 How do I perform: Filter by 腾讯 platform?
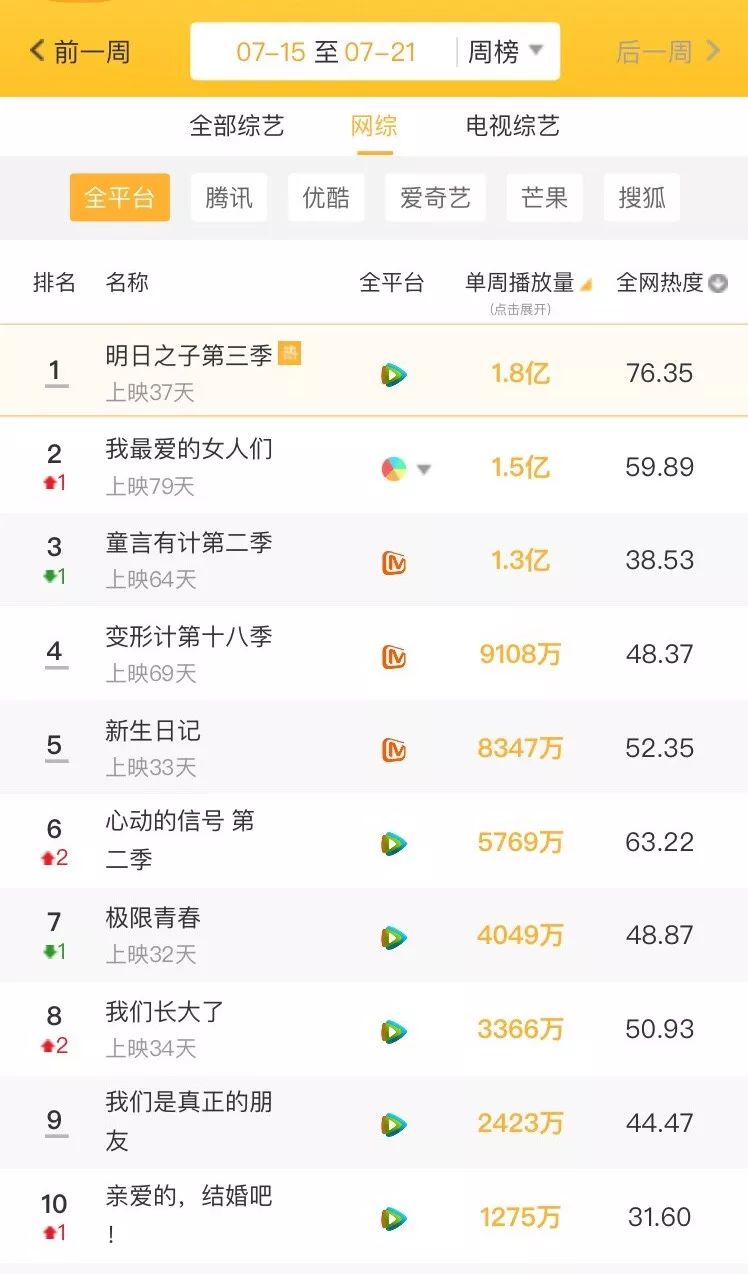click(229, 197)
